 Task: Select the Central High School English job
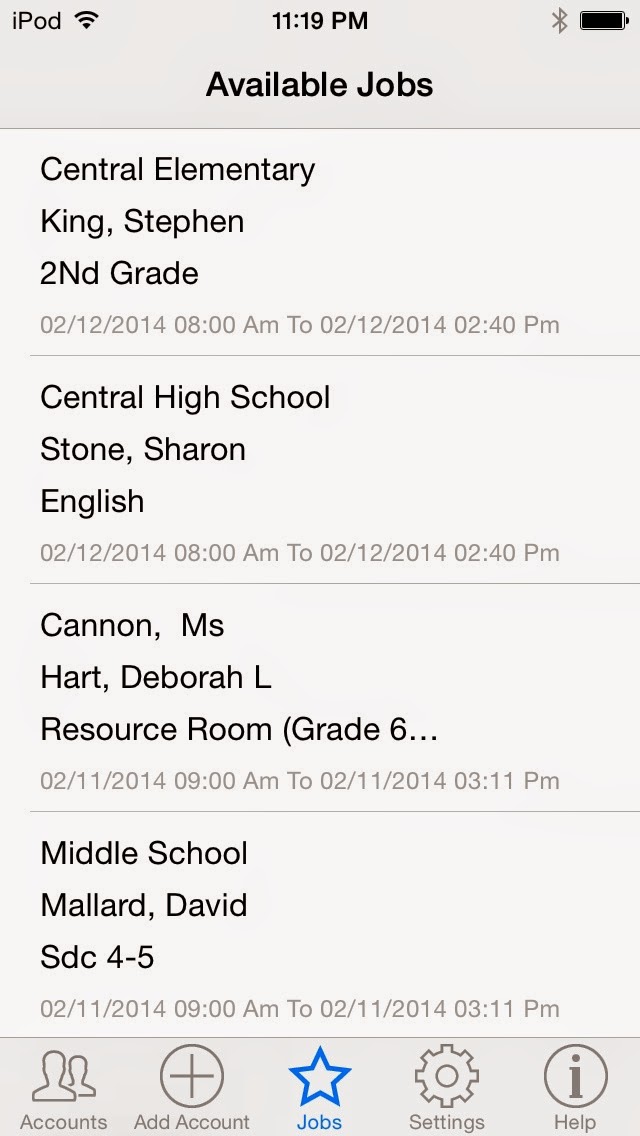(x=320, y=472)
